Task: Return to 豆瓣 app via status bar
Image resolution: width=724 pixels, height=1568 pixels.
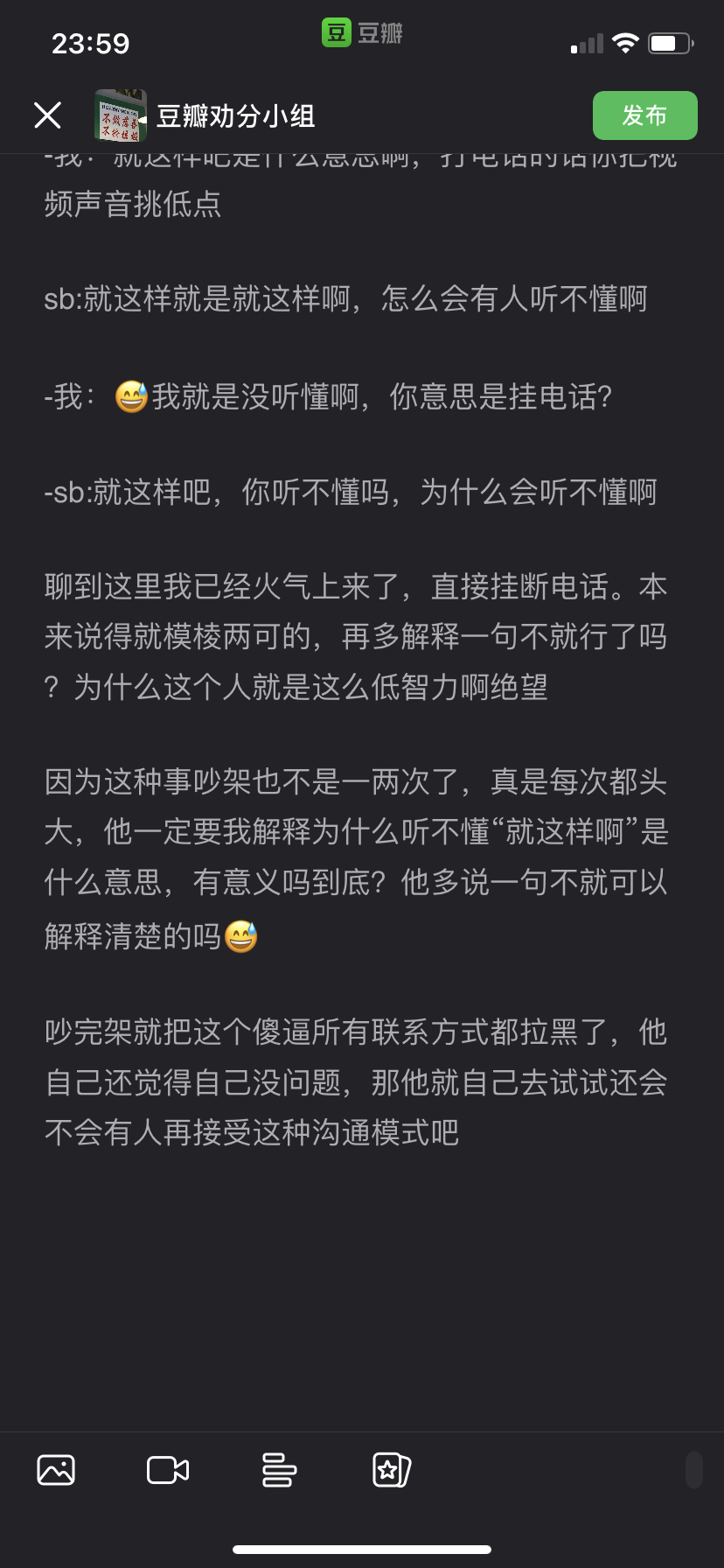Action: [x=362, y=33]
